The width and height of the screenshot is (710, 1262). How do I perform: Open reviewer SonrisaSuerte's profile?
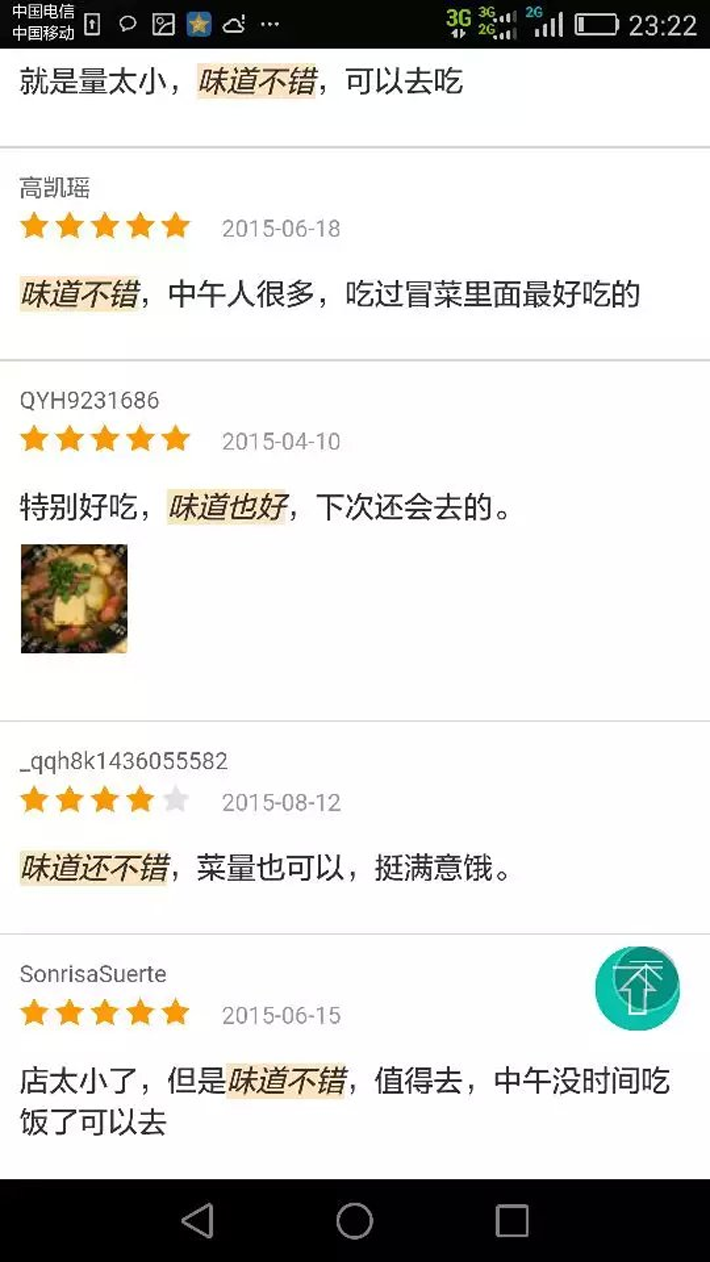click(x=93, y=974)
